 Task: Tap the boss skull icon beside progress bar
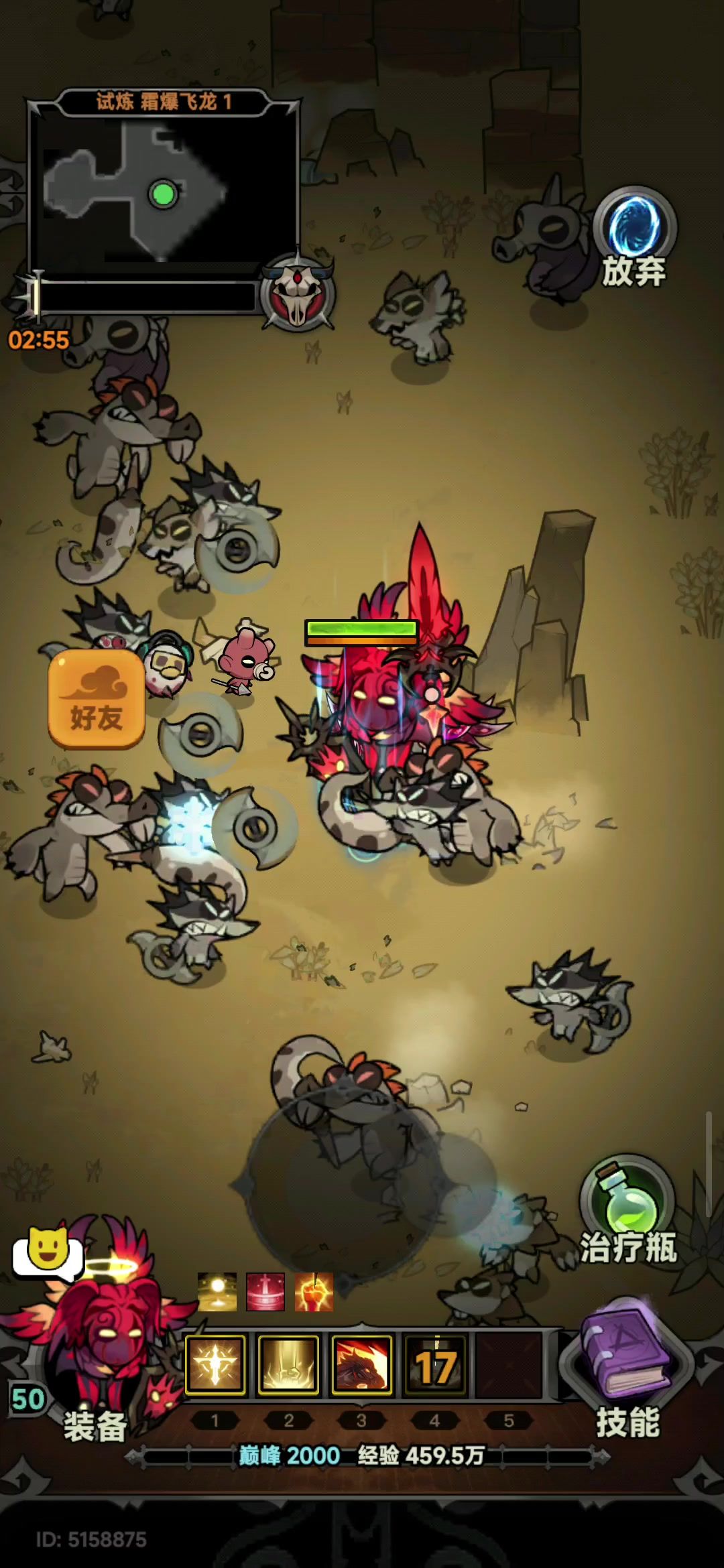click(x=298, y=292)
